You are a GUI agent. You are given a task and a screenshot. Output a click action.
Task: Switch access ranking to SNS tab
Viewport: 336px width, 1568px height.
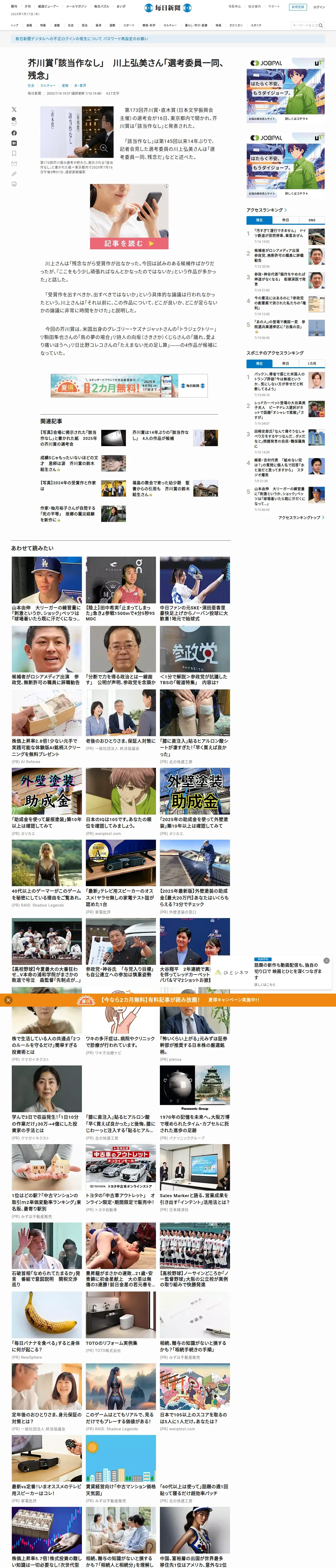[312, 220]
